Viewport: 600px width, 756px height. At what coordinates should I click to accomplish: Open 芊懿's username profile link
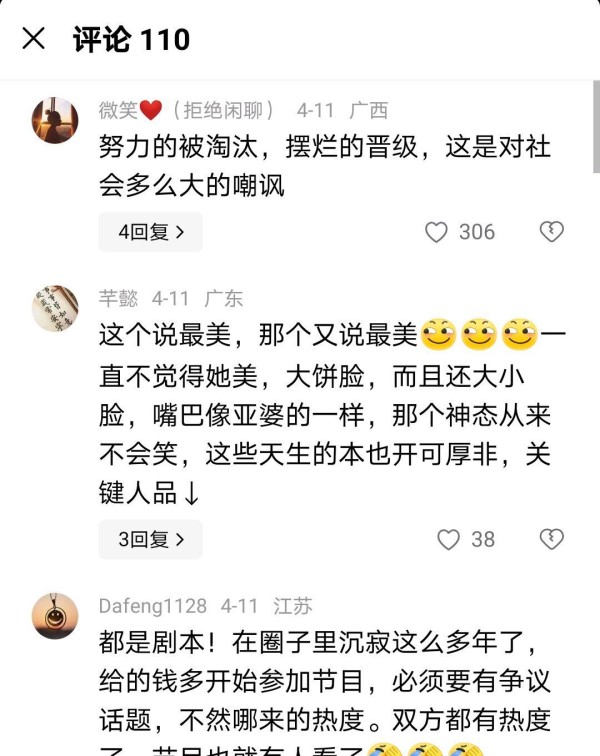tap(118, 298)
